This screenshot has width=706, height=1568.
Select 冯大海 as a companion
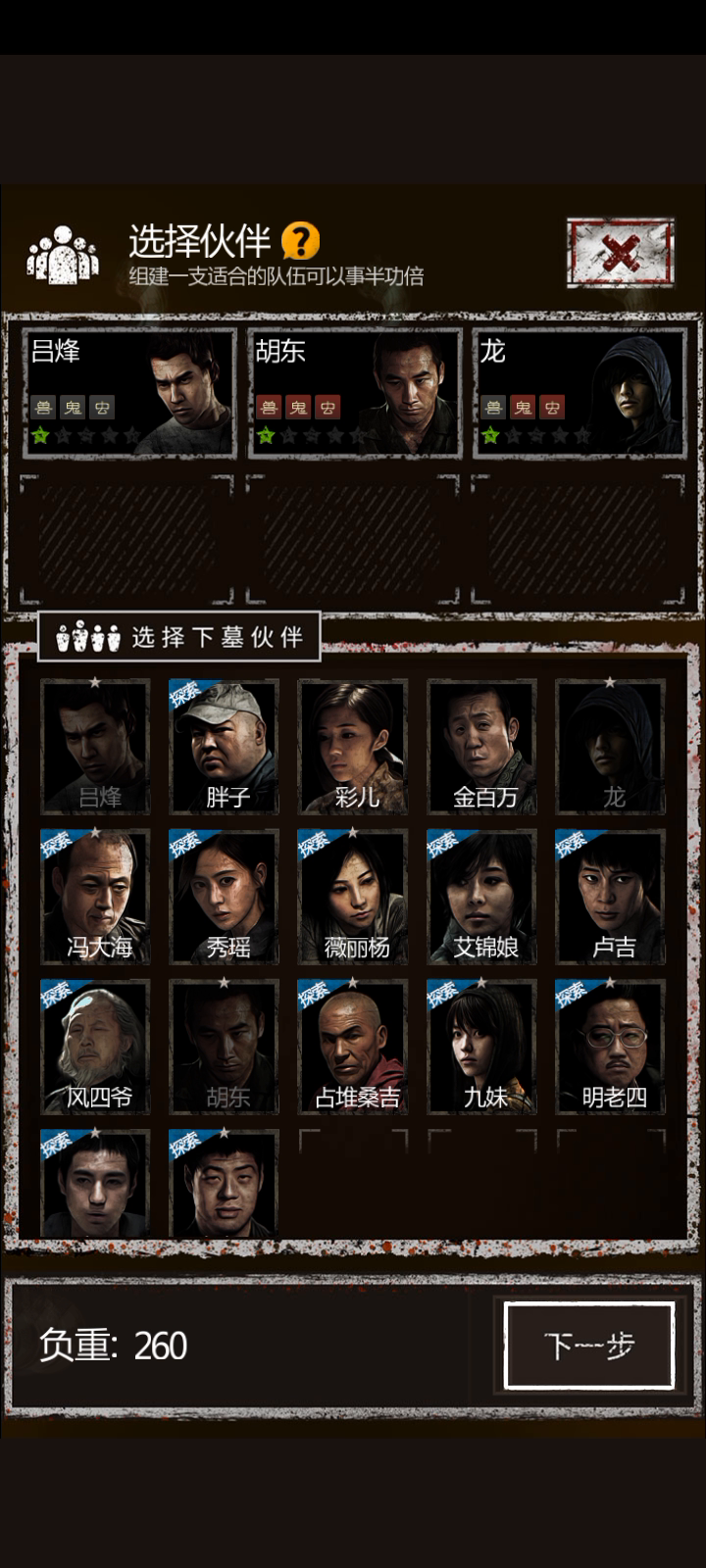(95, 897)
